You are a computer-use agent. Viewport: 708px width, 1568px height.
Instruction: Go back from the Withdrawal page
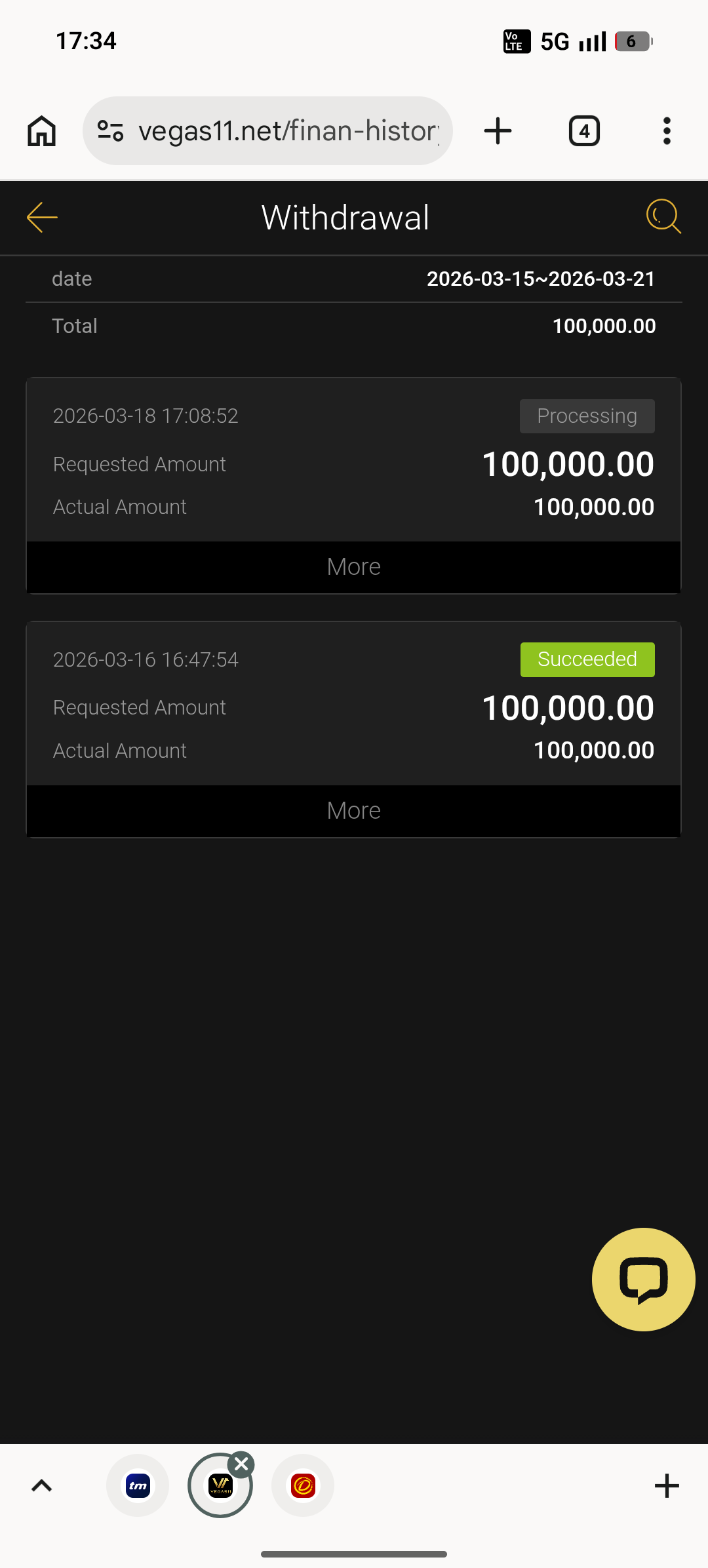pyautogui.click(x=42, y=218)
